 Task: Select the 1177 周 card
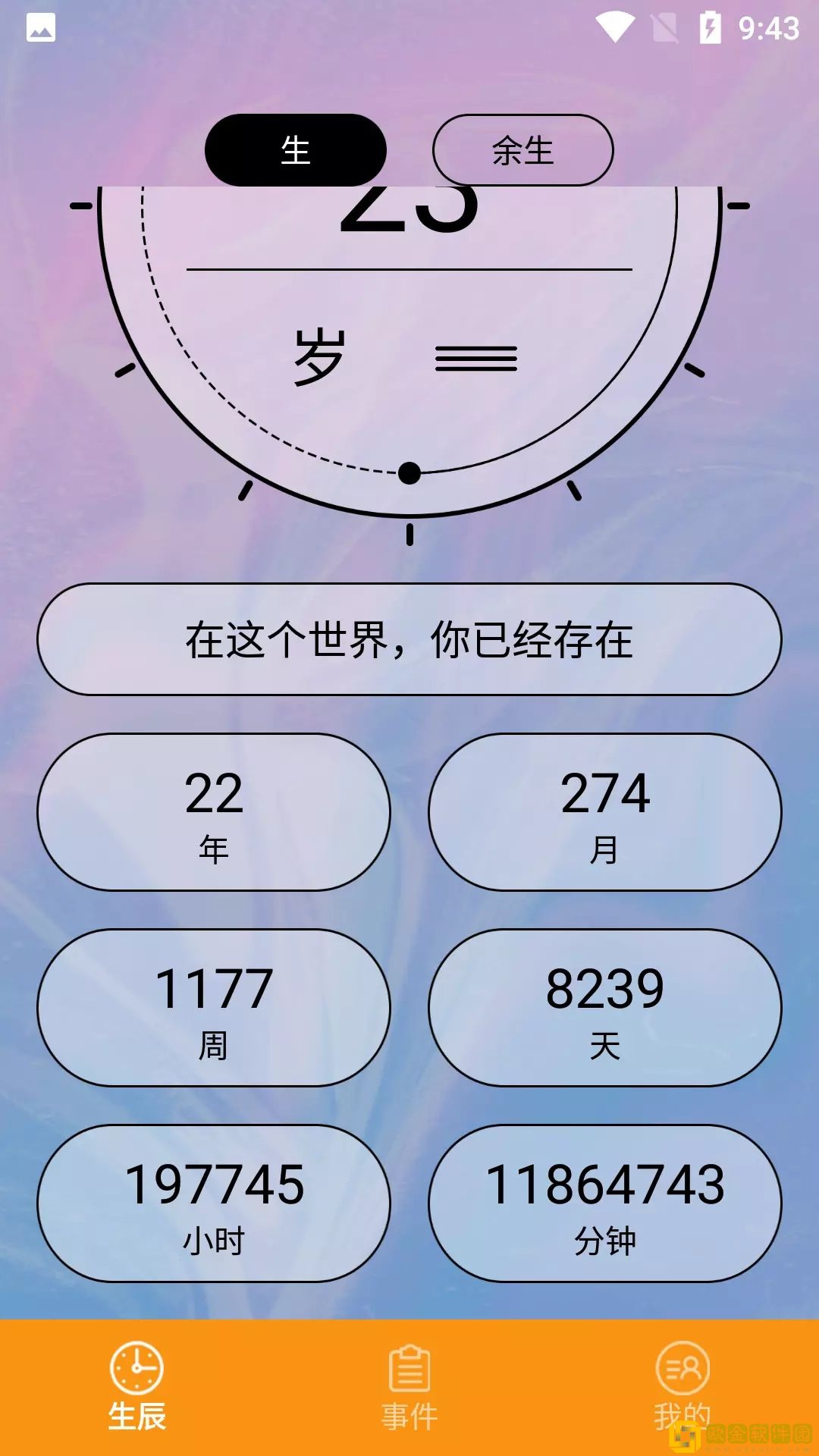215,1007
